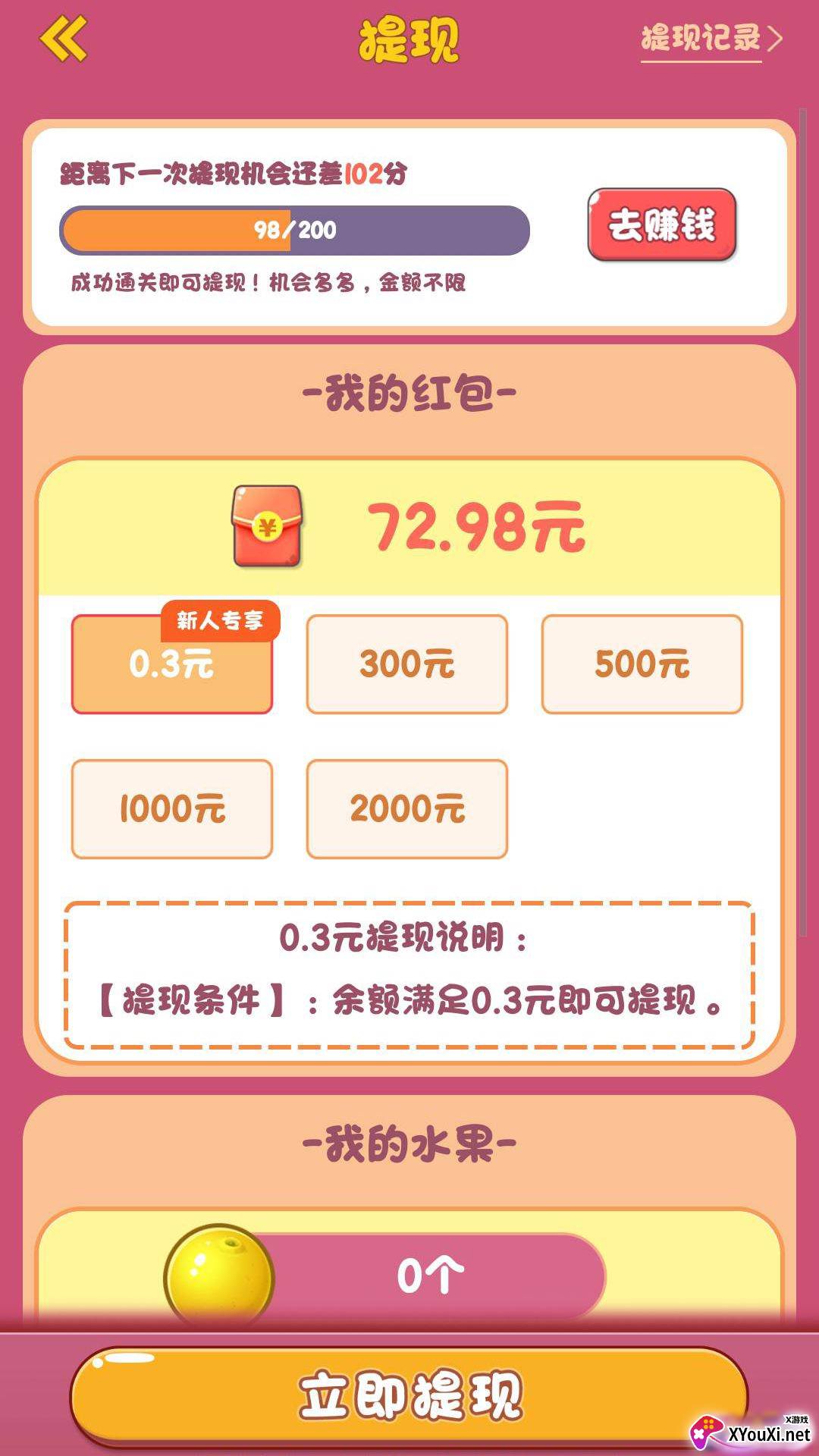Go back with the double-arrow icon
This screenshot has height=1456, width=819.
click(64, 39)
